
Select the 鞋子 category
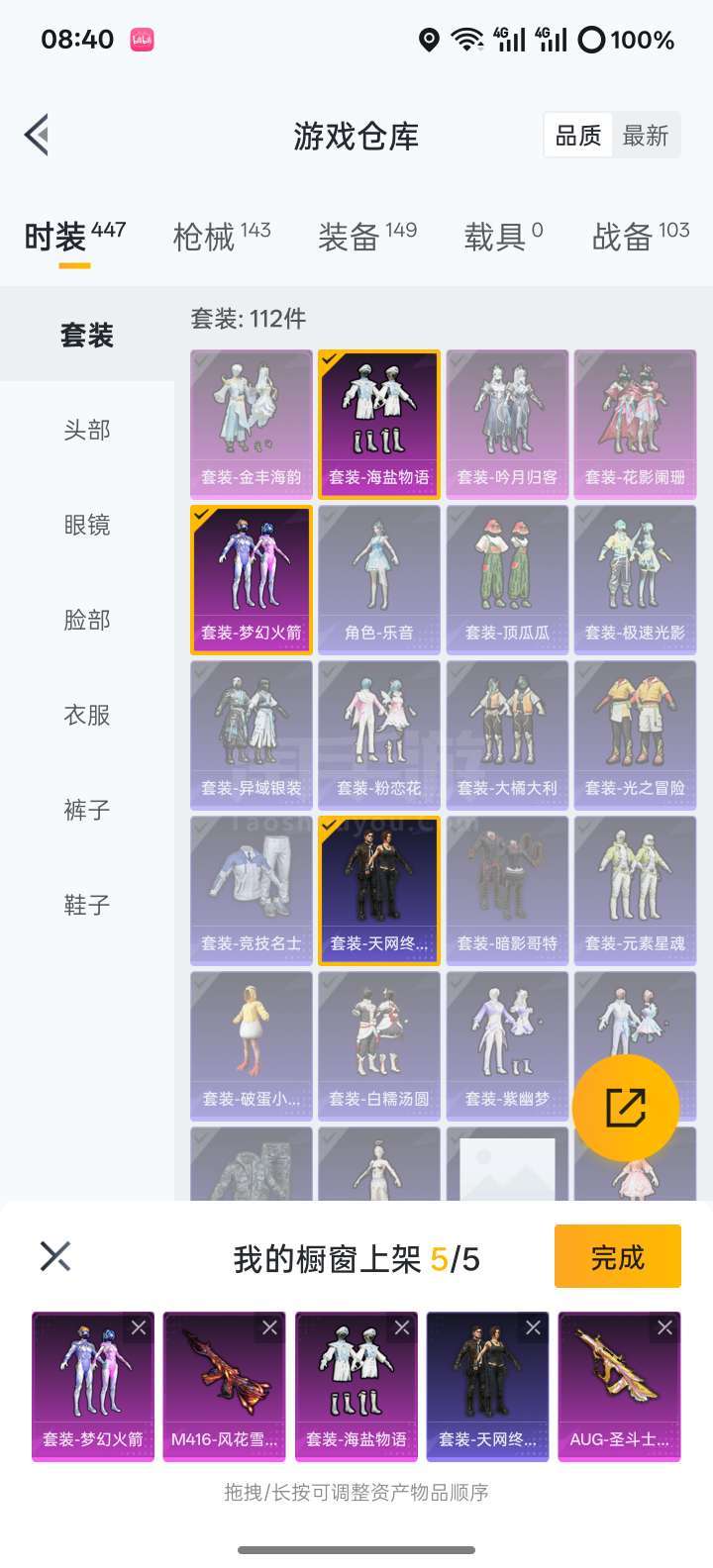pos(87,905)
